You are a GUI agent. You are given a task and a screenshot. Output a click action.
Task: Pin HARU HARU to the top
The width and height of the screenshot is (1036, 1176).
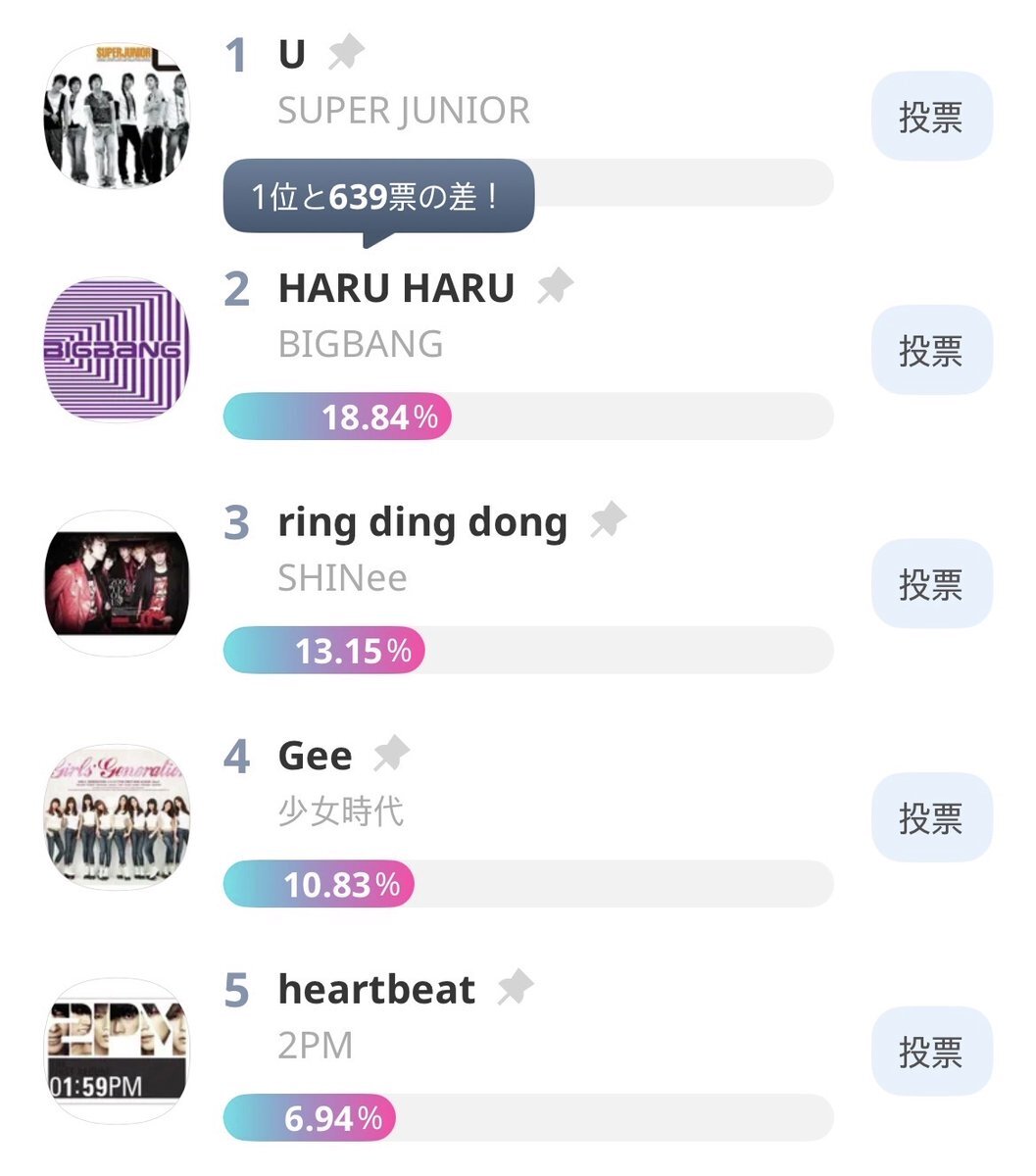[555, 287]
